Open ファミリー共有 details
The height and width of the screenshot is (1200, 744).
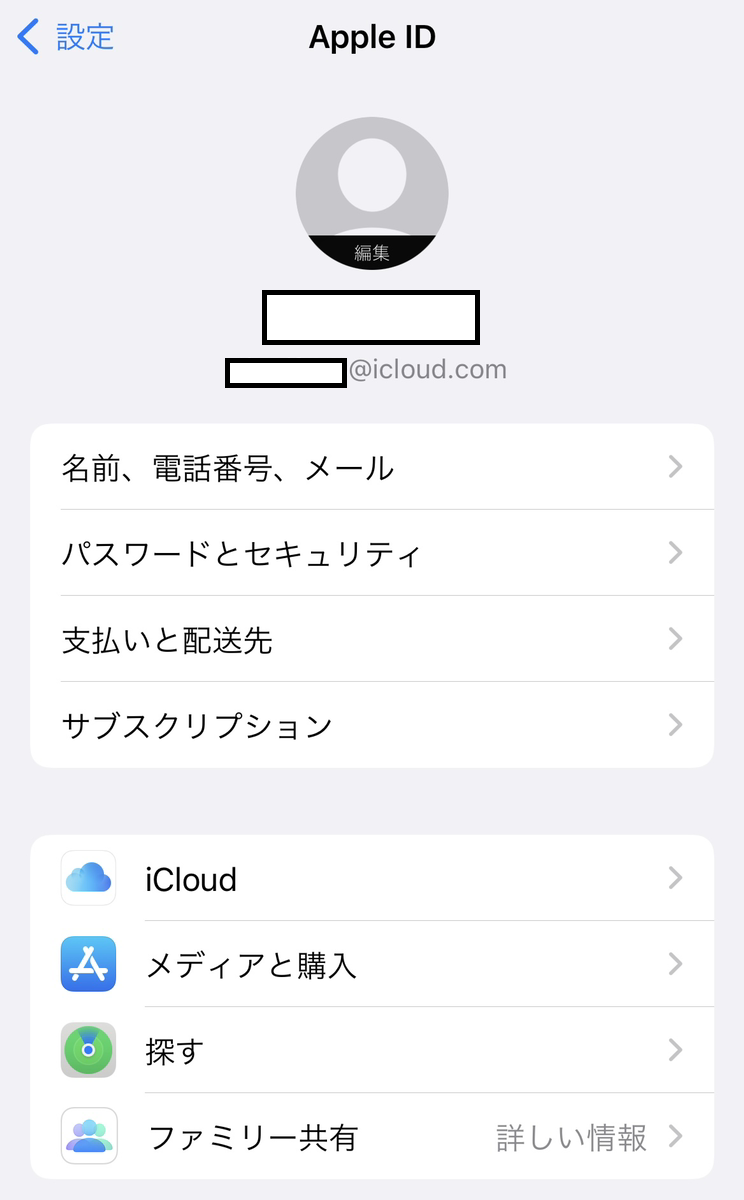click(372, 1137)
